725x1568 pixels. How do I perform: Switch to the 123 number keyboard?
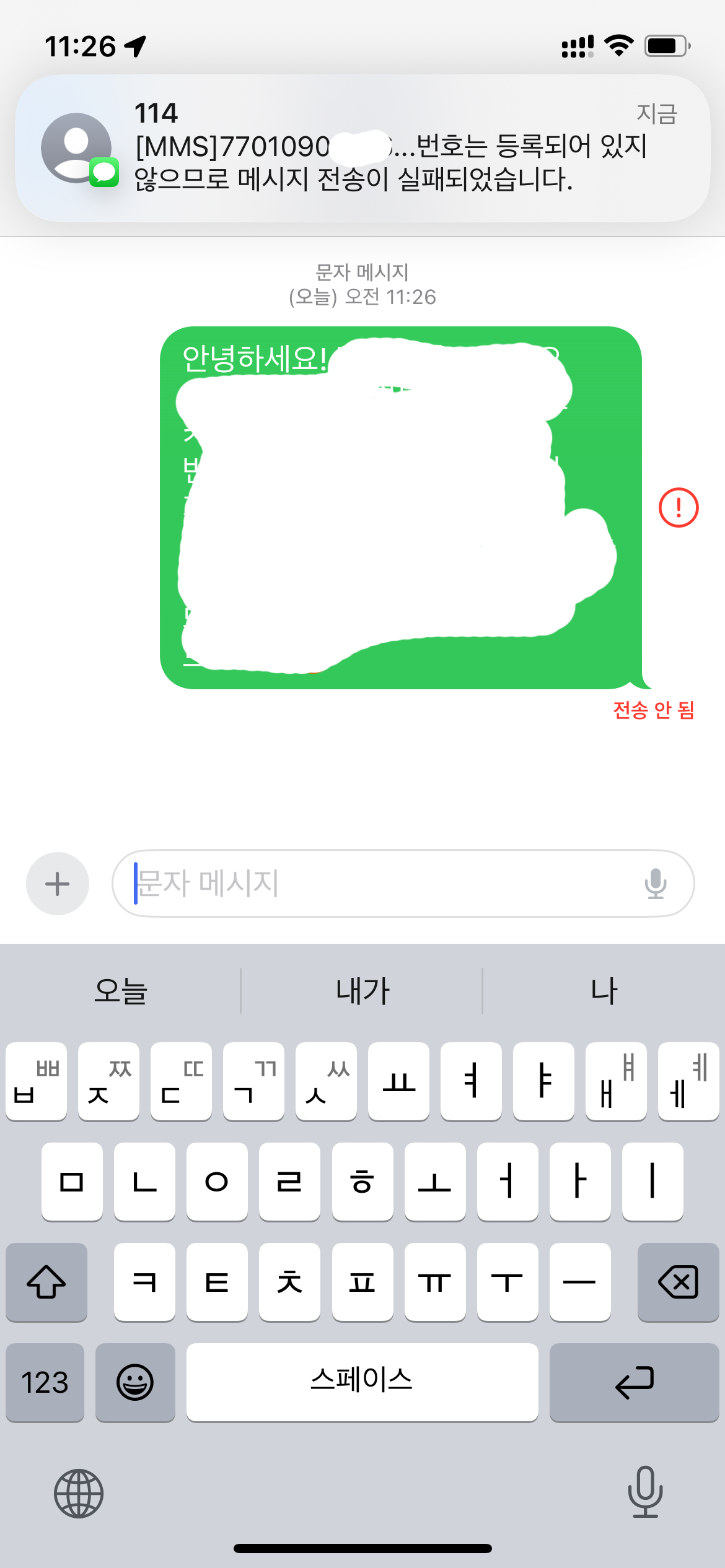pyautogui.click(x=45, y=1382)
